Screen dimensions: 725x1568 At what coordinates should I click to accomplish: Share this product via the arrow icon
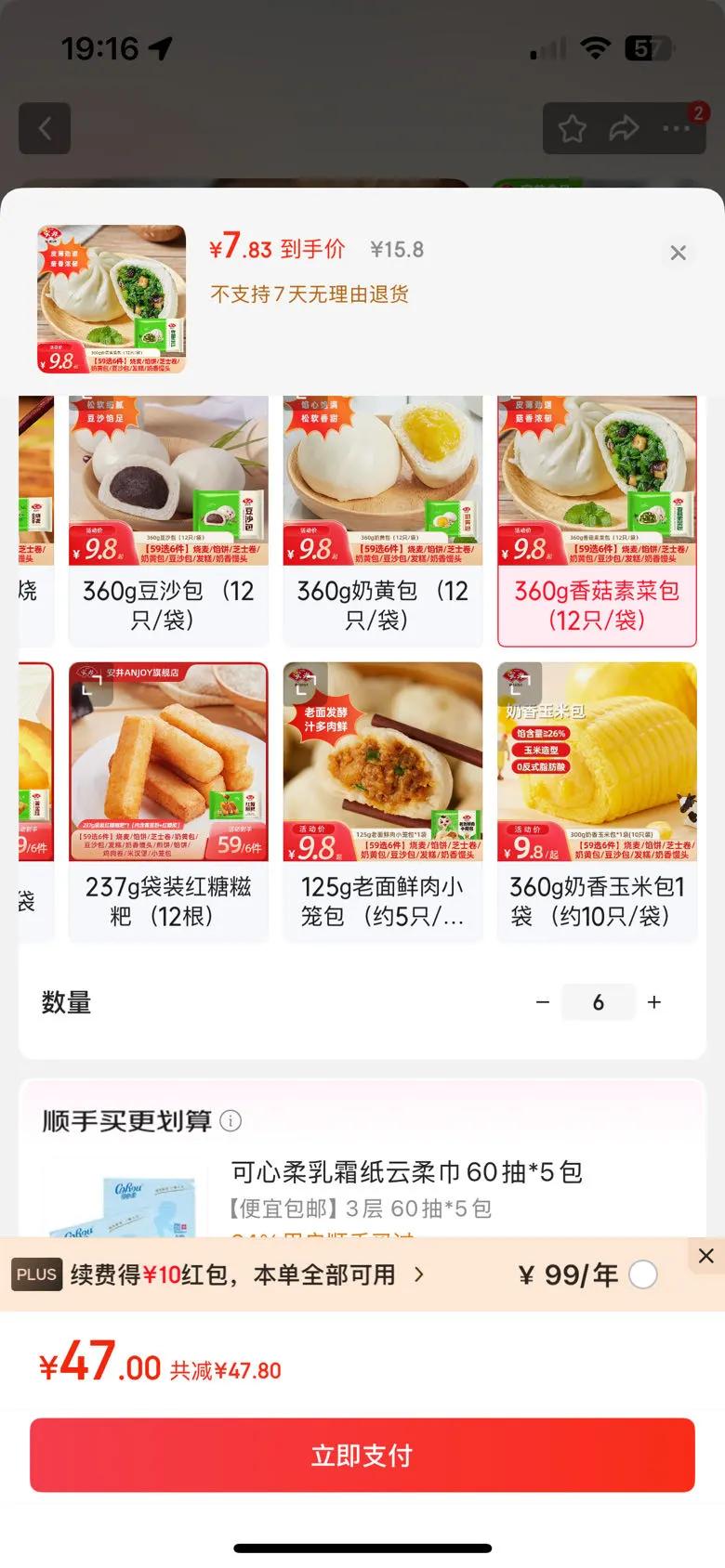[624, 128]
